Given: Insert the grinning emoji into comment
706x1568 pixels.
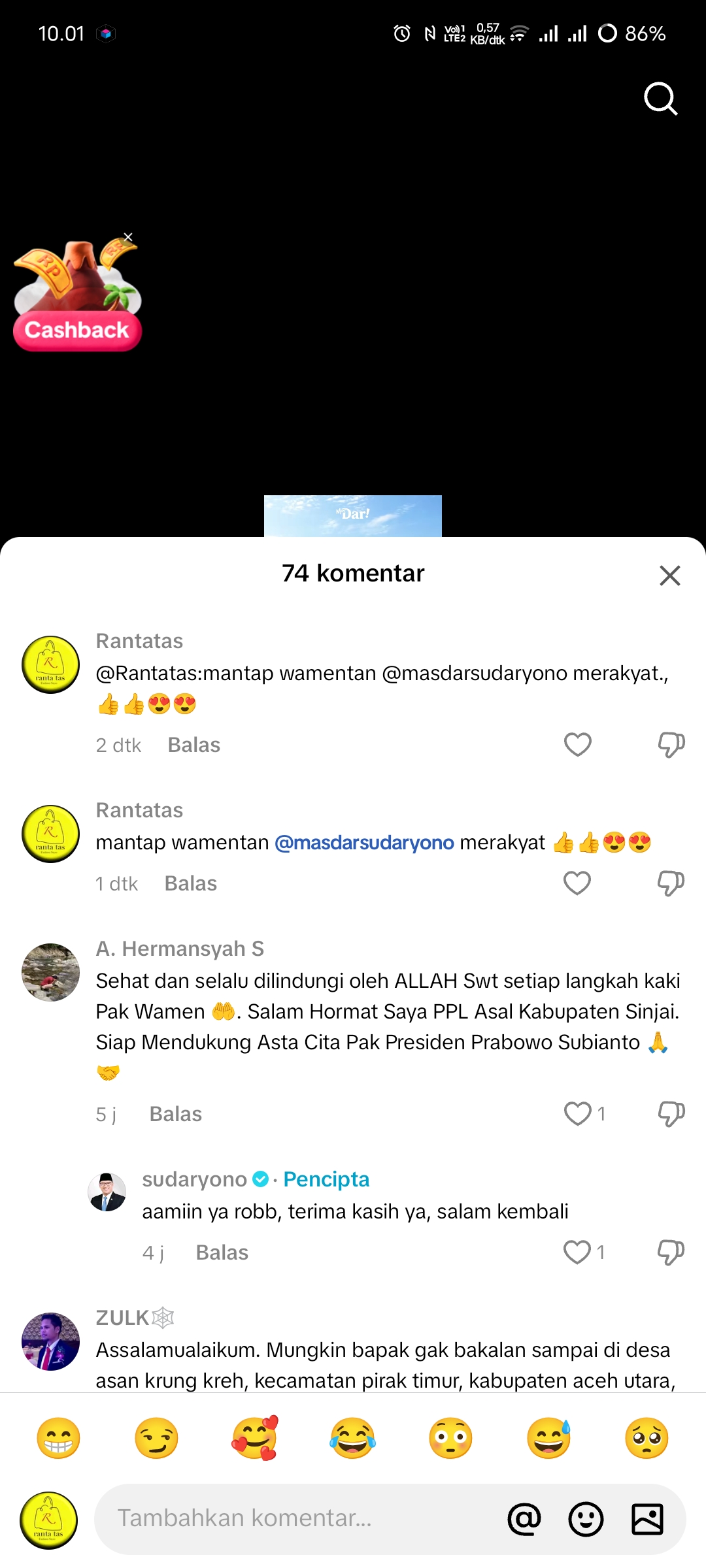Looking at the screenshot, I should [x=59, y=1438].
